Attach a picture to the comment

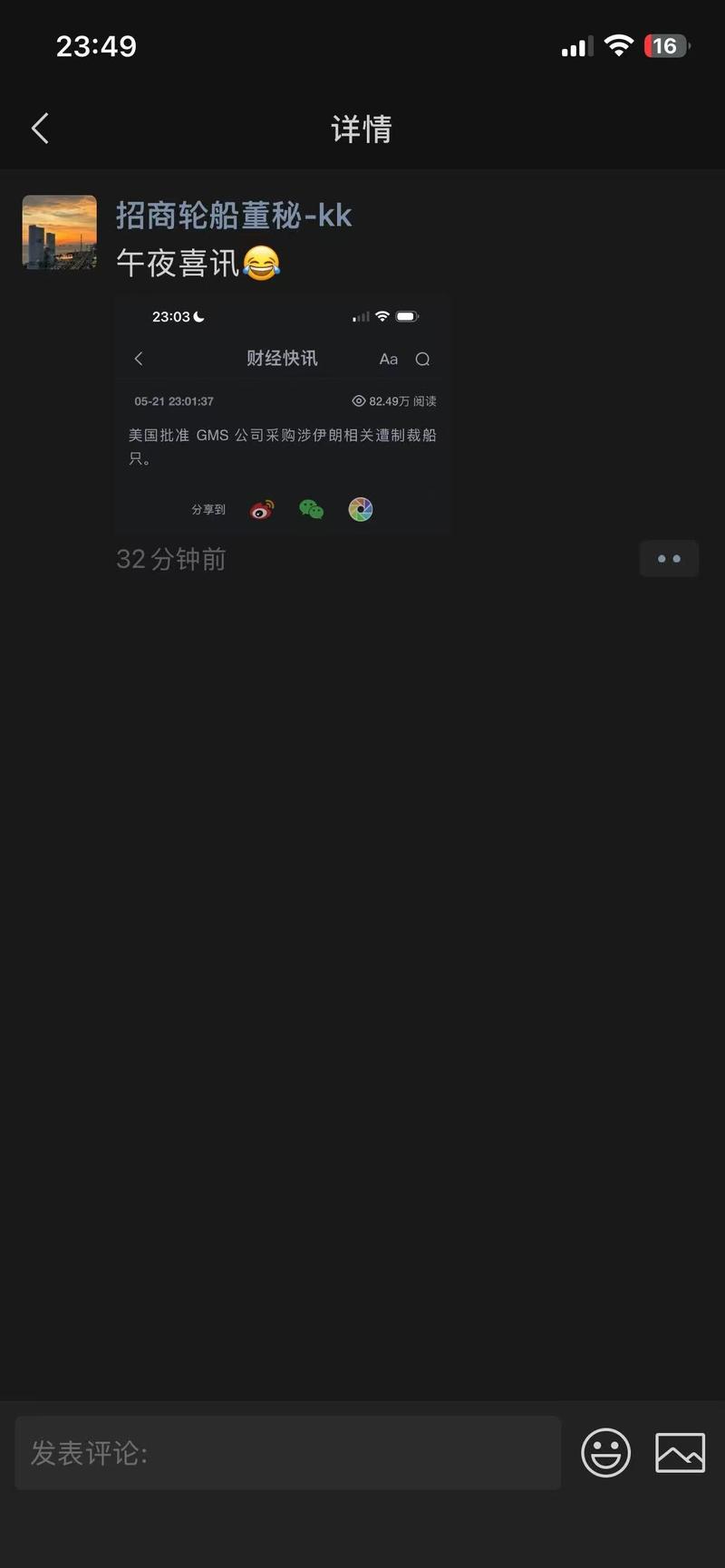(680, 1453)
